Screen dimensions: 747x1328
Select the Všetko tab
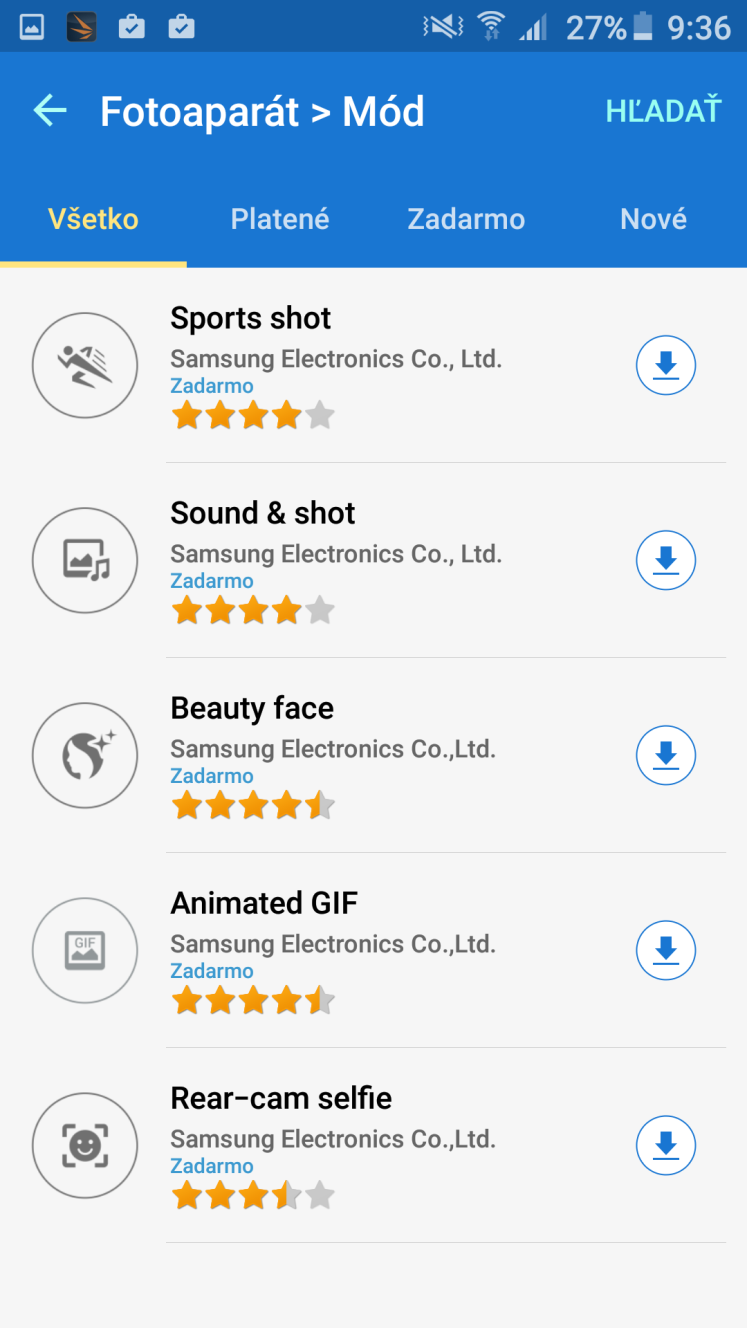point(93,219)
